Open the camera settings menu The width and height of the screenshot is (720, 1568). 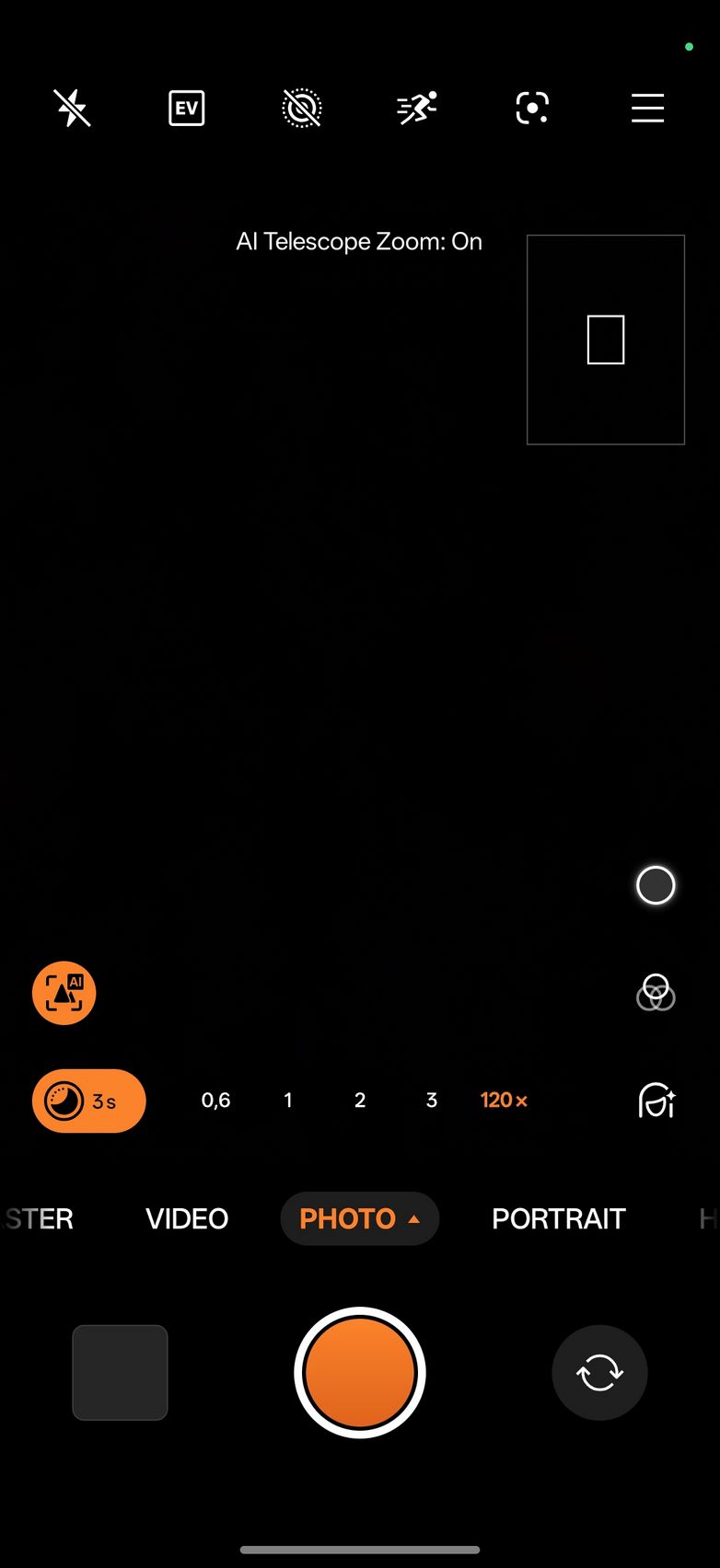pyautogui.click(x=647, y=109)
